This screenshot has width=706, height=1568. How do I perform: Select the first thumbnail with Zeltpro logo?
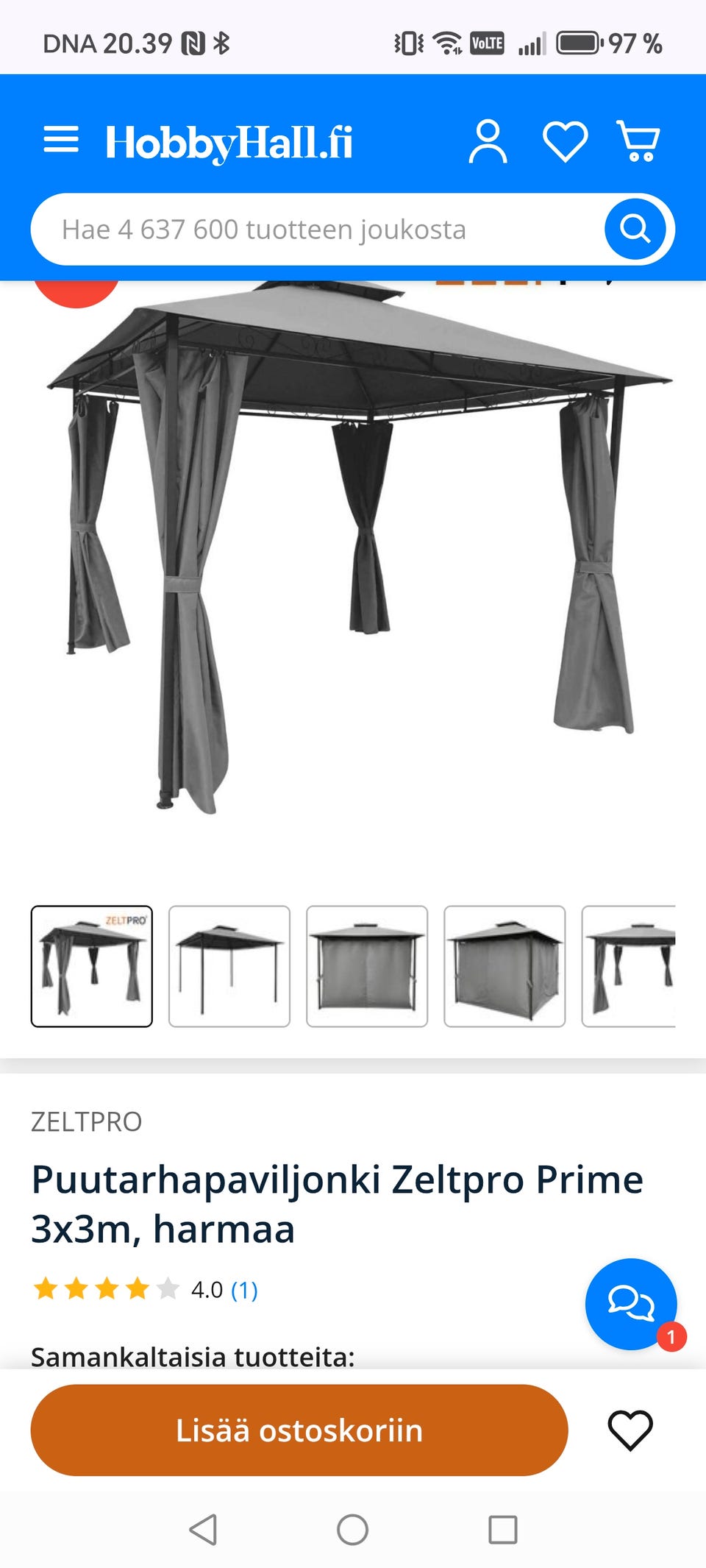point(92,966)
